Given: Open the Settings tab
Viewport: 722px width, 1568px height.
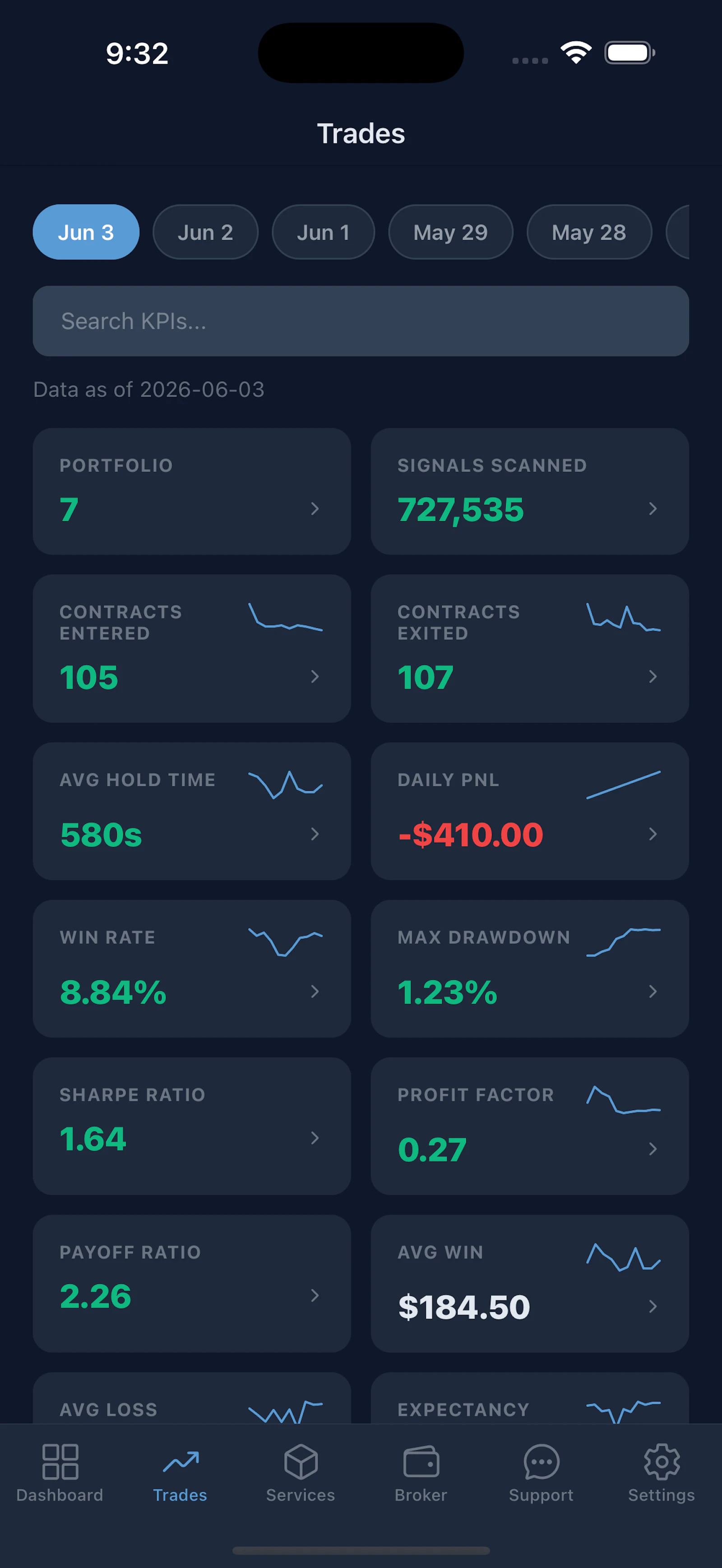Looking at the screenshot, I should pos(662,1473).
